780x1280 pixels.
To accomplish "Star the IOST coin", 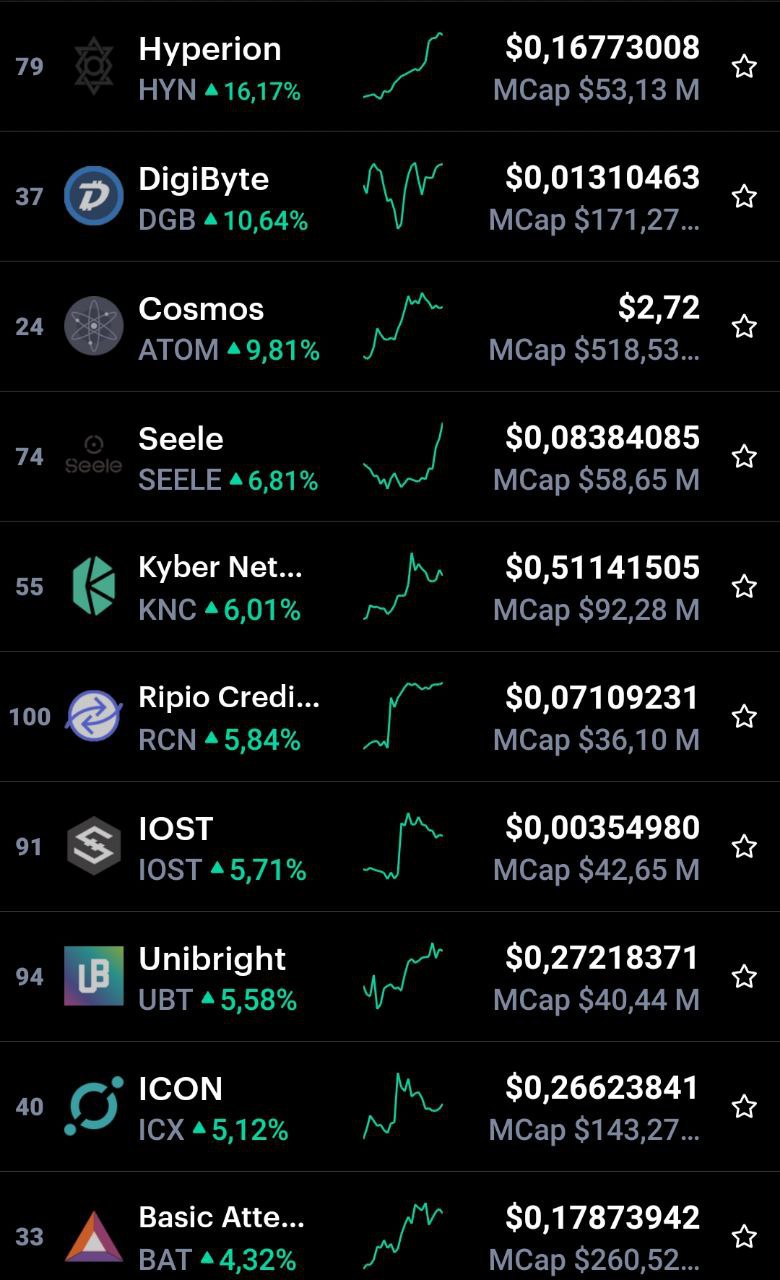I will [744, 846].
